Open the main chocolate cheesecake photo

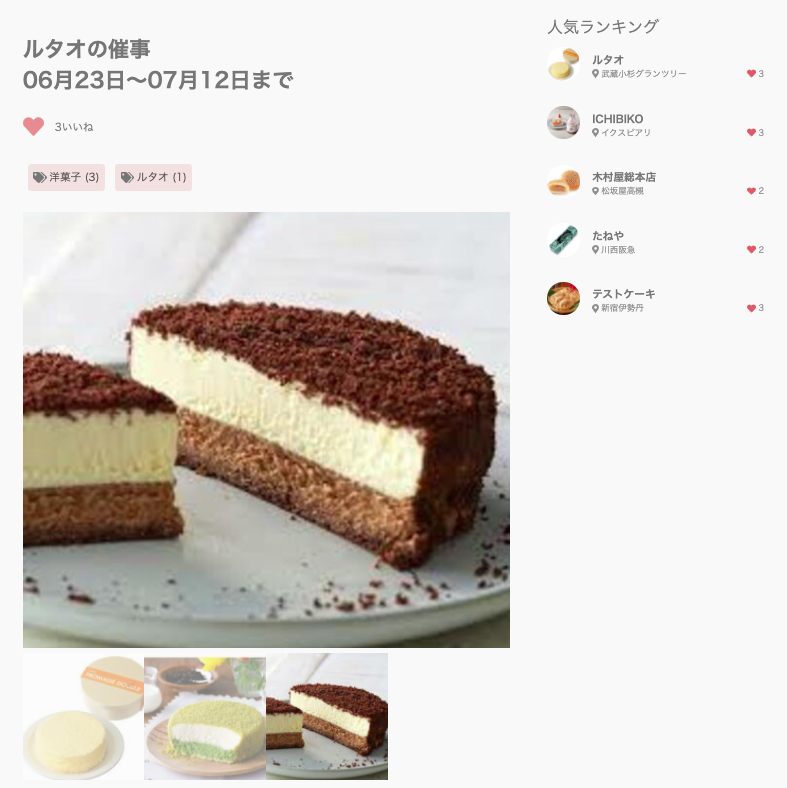(266, 430)
